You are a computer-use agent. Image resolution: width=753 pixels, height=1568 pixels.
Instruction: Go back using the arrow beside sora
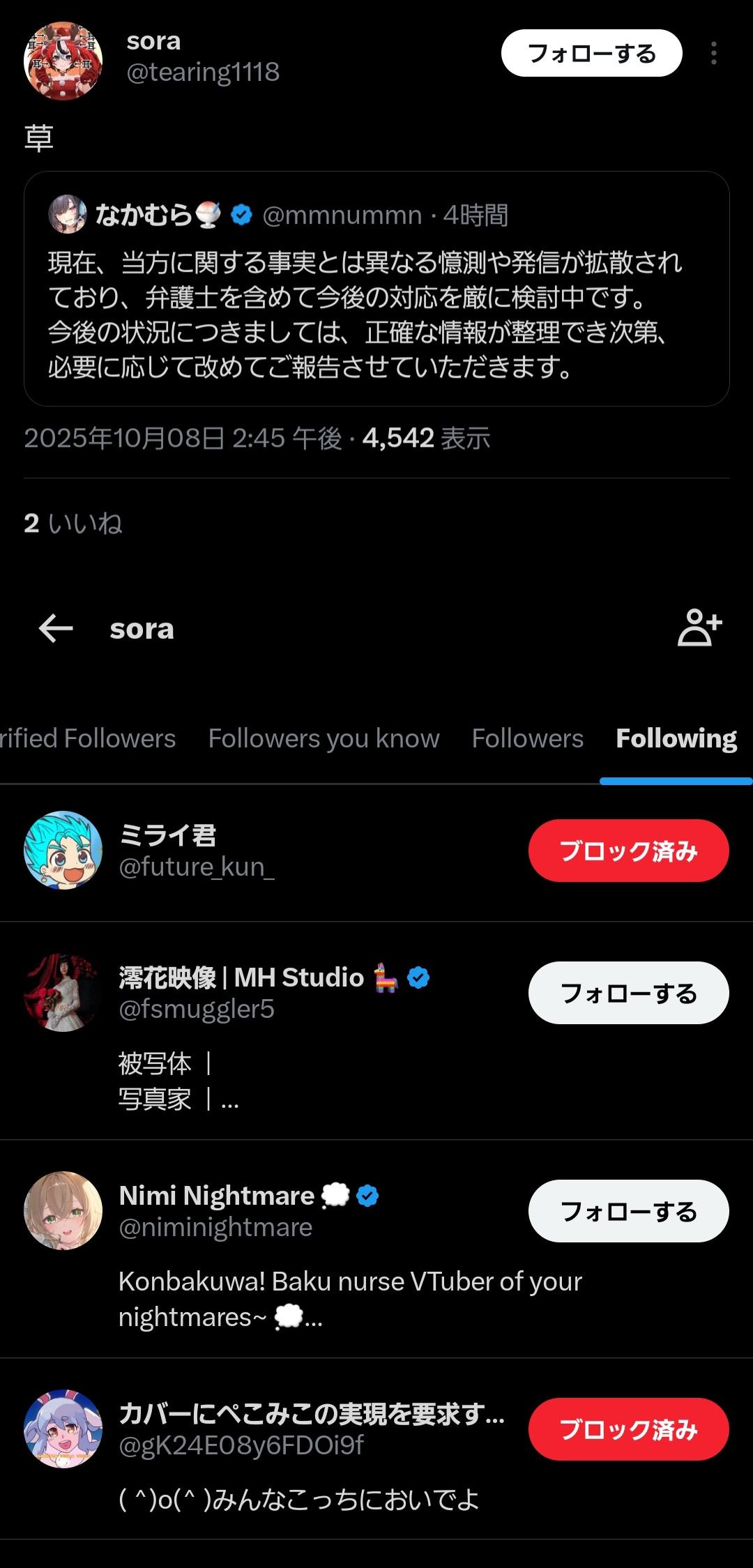[x=56, y=628]
